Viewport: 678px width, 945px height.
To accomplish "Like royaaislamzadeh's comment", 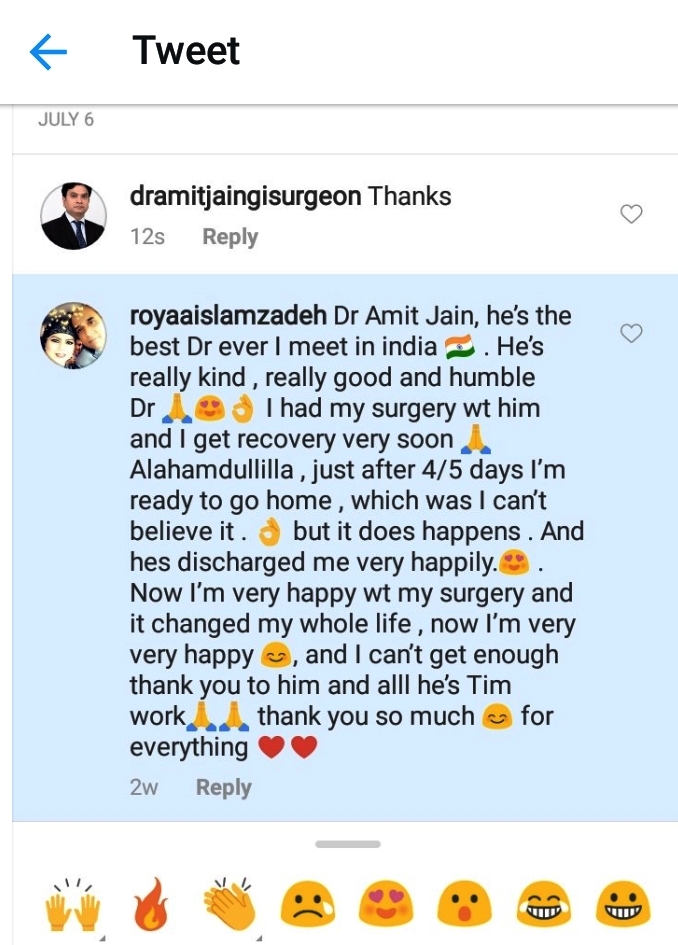I will (x=631, y=333).
